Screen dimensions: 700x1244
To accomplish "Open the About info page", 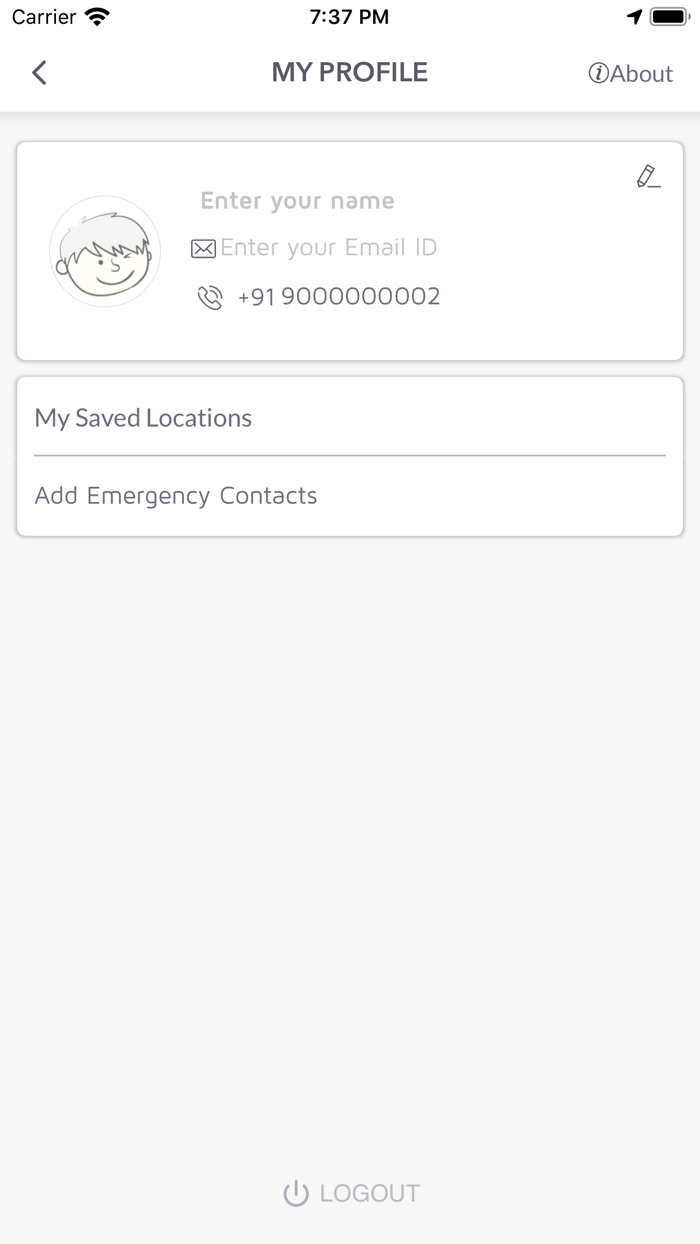I will (630, 74).
